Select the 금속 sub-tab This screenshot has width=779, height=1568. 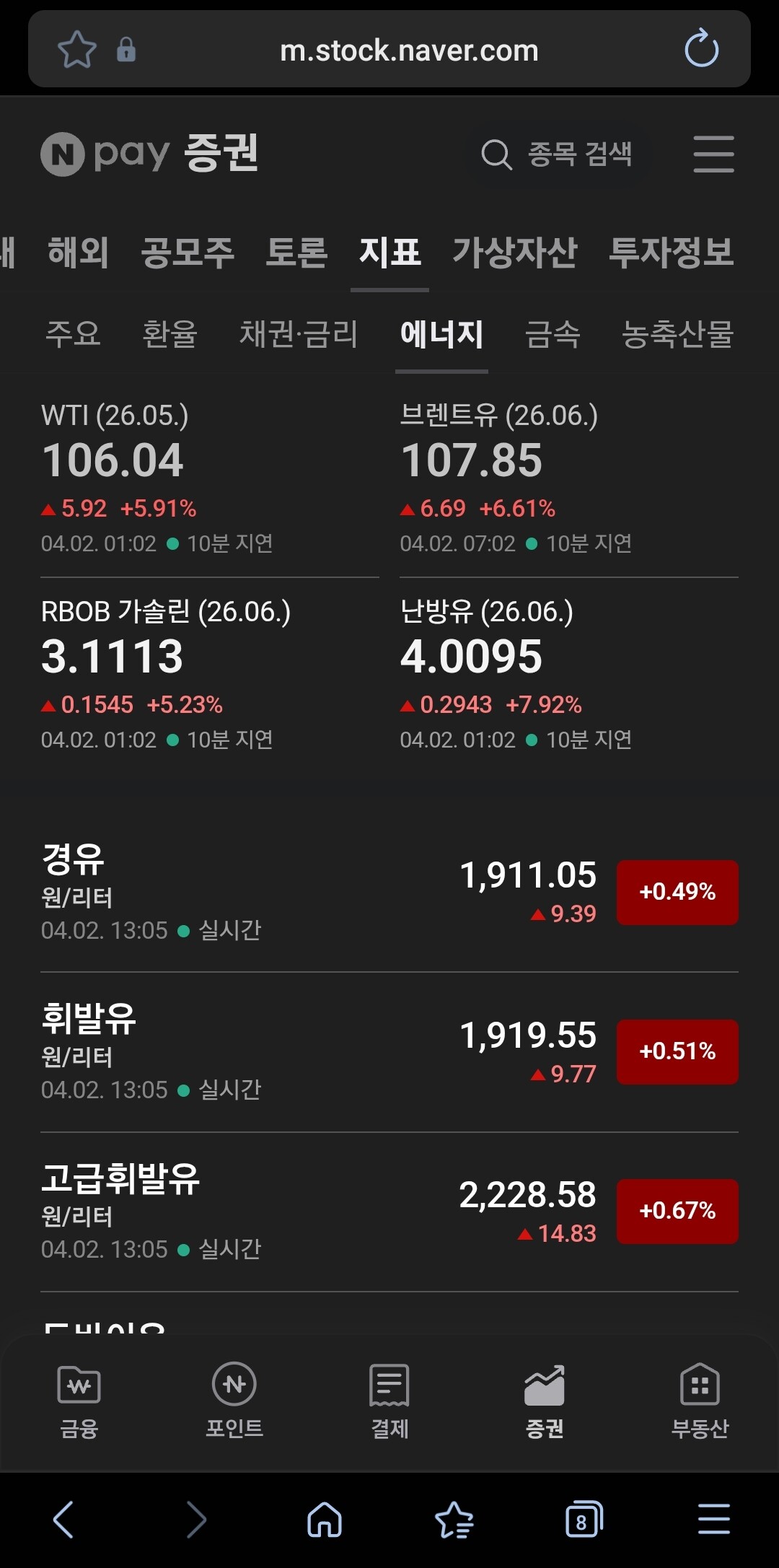tap(553, 334)
